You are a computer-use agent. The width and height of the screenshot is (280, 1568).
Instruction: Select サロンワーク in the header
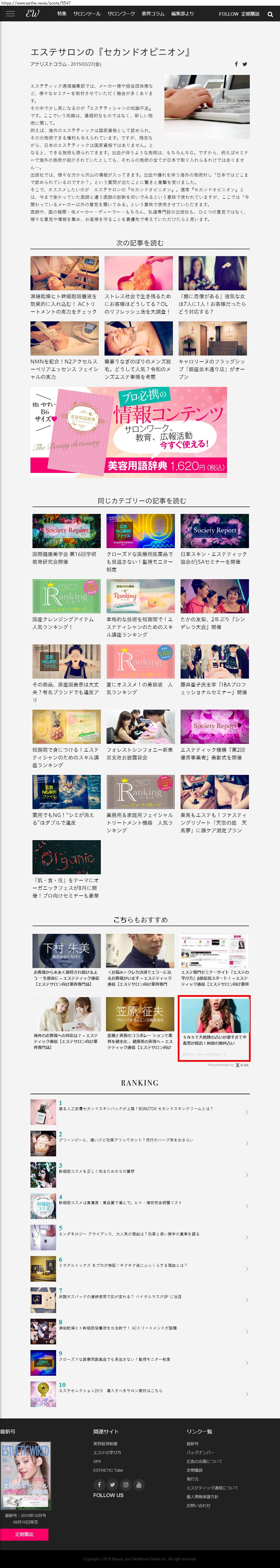coord(121,13)
